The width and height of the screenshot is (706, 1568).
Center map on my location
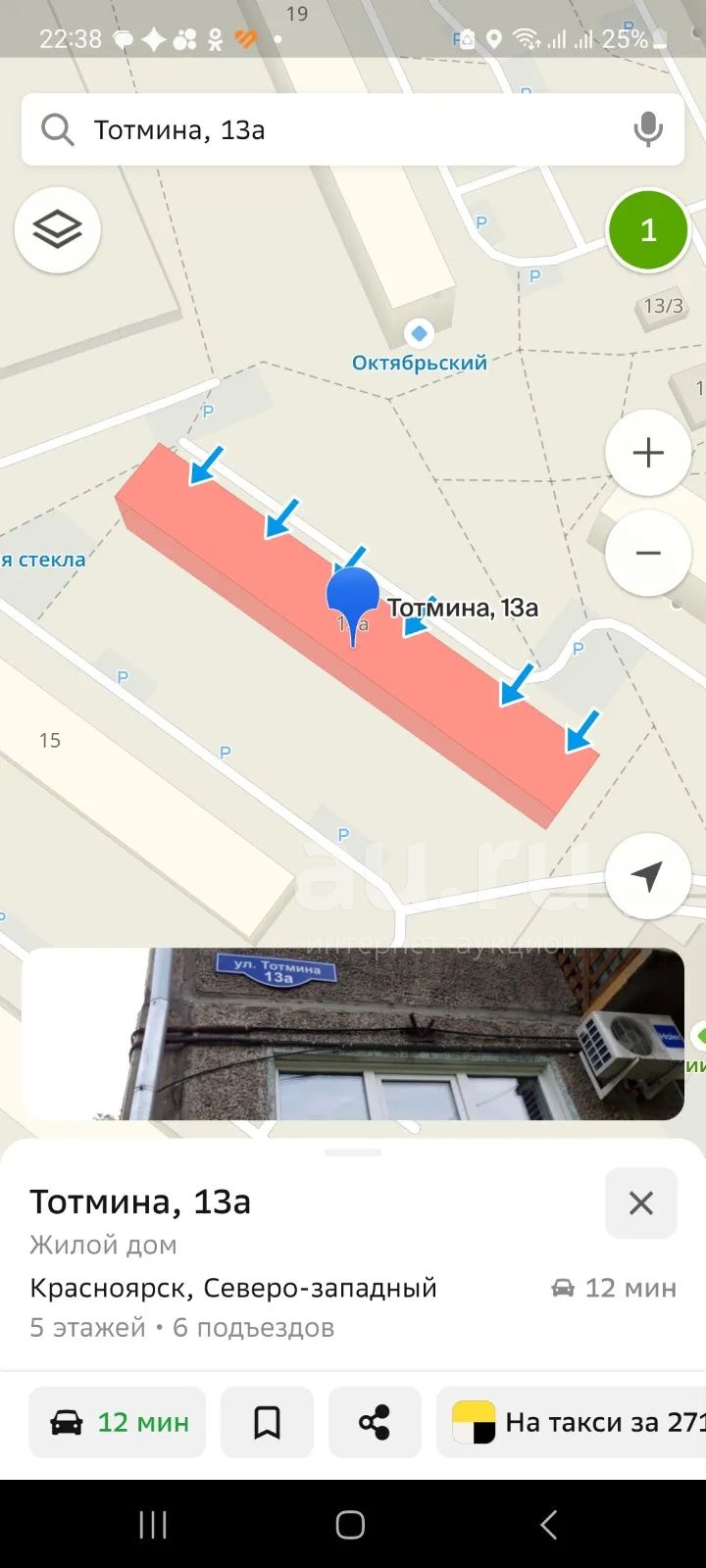[648, 876]
